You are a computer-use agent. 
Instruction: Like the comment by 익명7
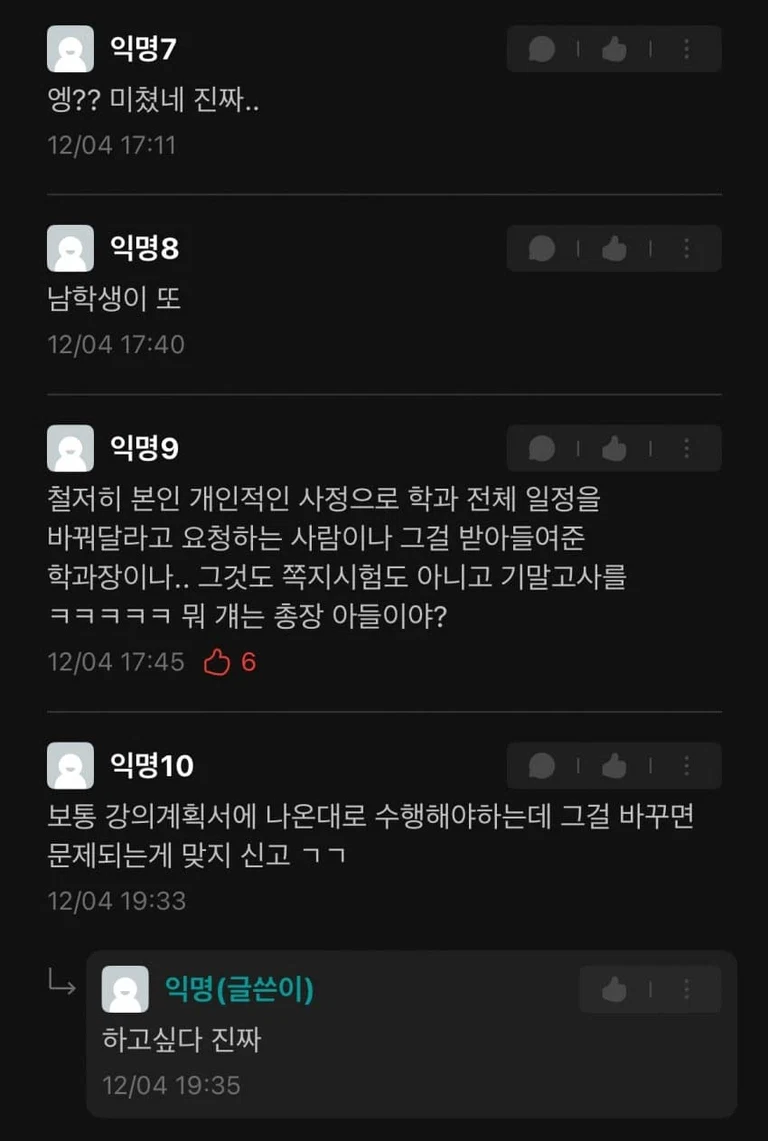click(x=614, y=49)
